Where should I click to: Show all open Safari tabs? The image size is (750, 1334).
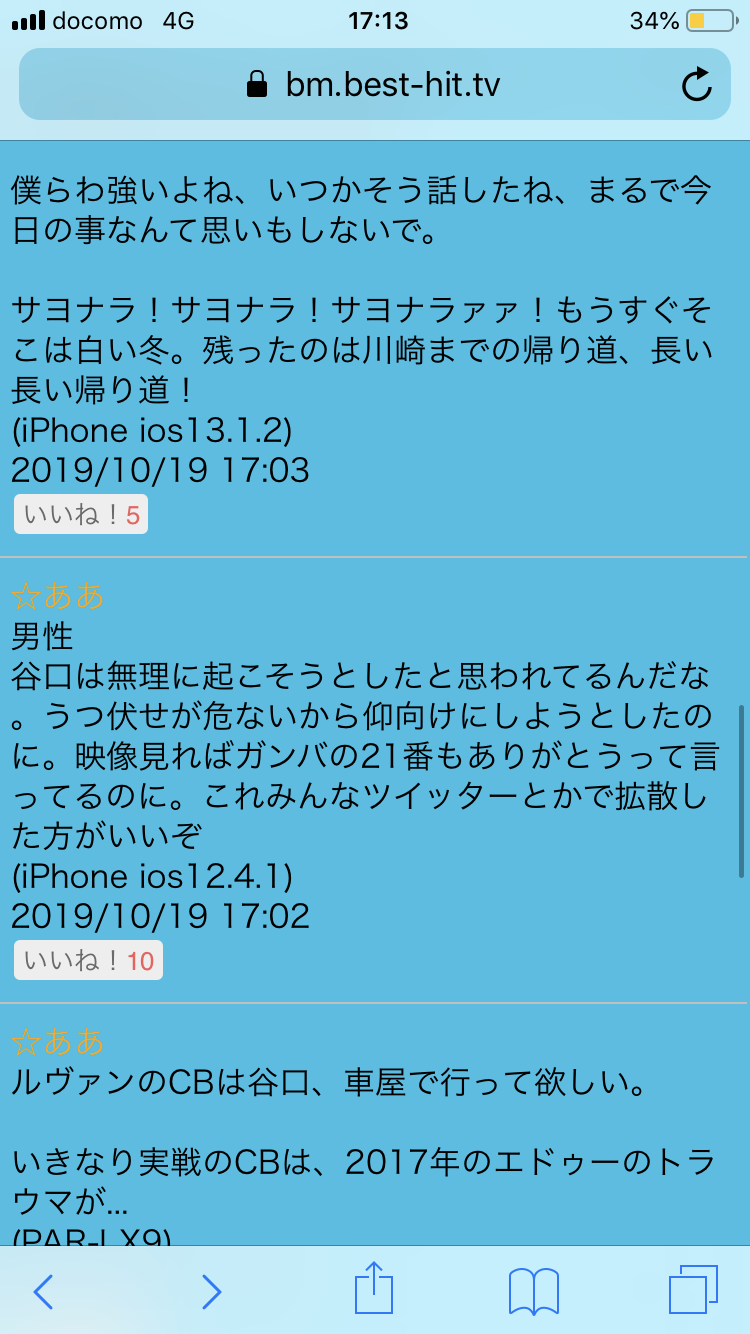[693, 1291]
